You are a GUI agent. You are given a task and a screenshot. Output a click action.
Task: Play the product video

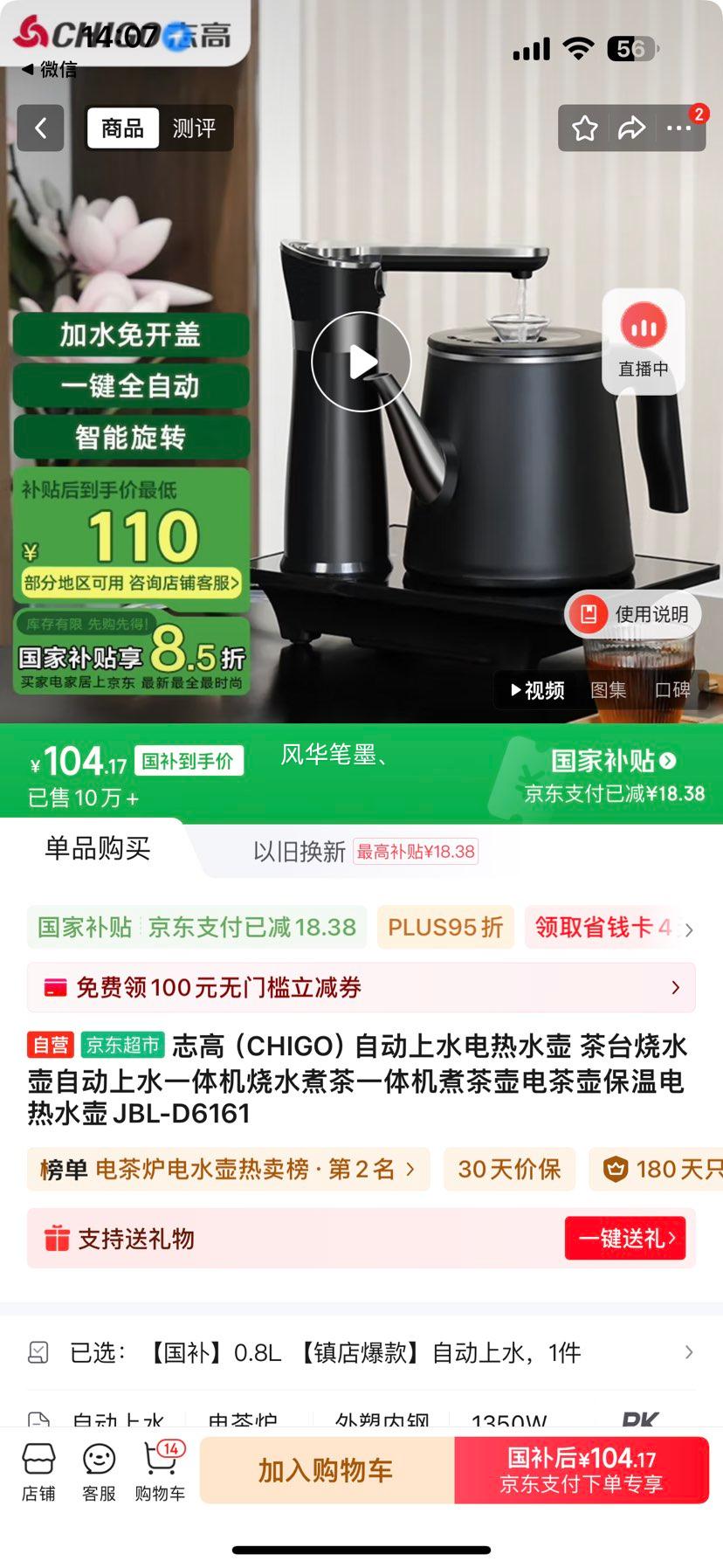(x=361, y=362)
